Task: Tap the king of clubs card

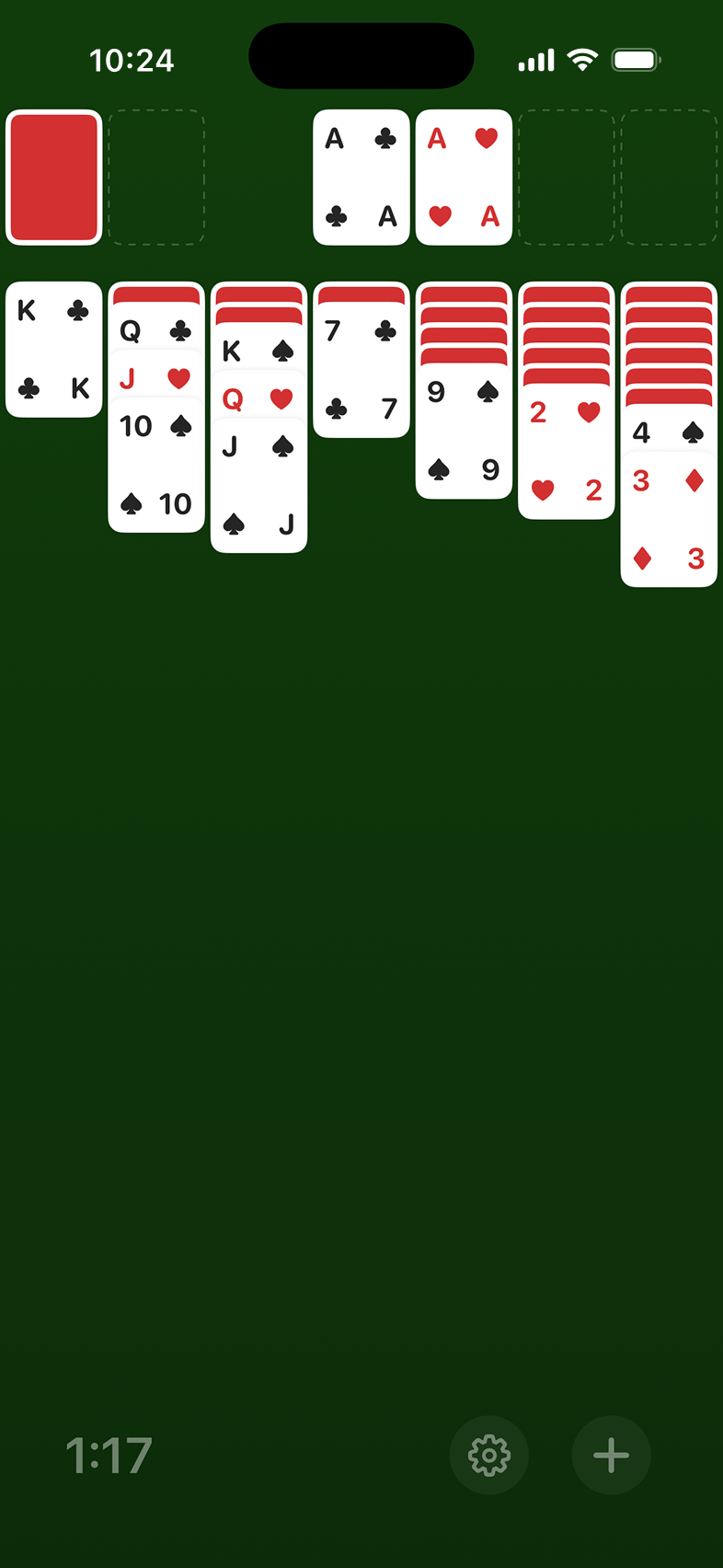Action: click(53, 350)
